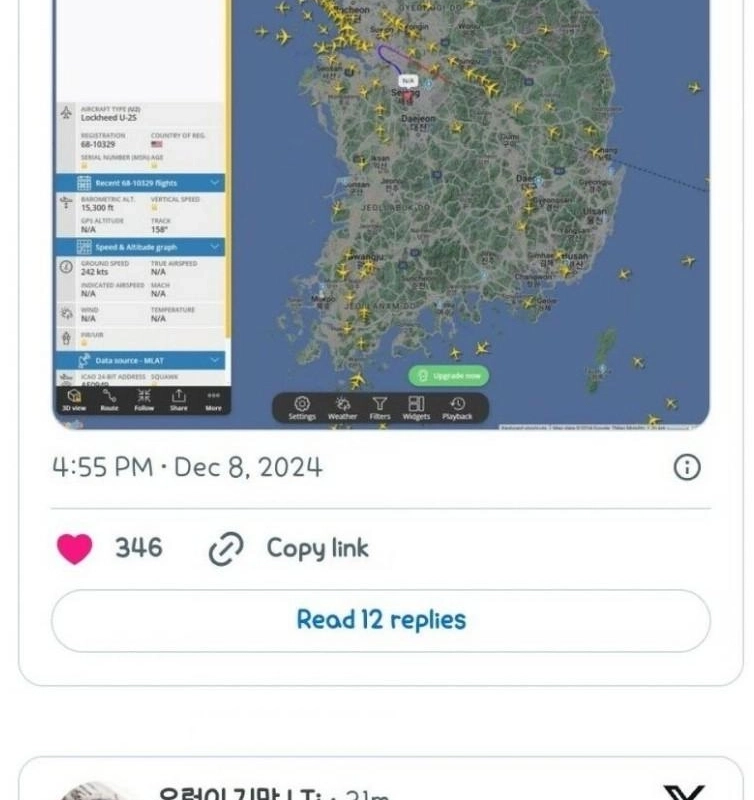Copy link to this tweet

click(x=289, y=548)
